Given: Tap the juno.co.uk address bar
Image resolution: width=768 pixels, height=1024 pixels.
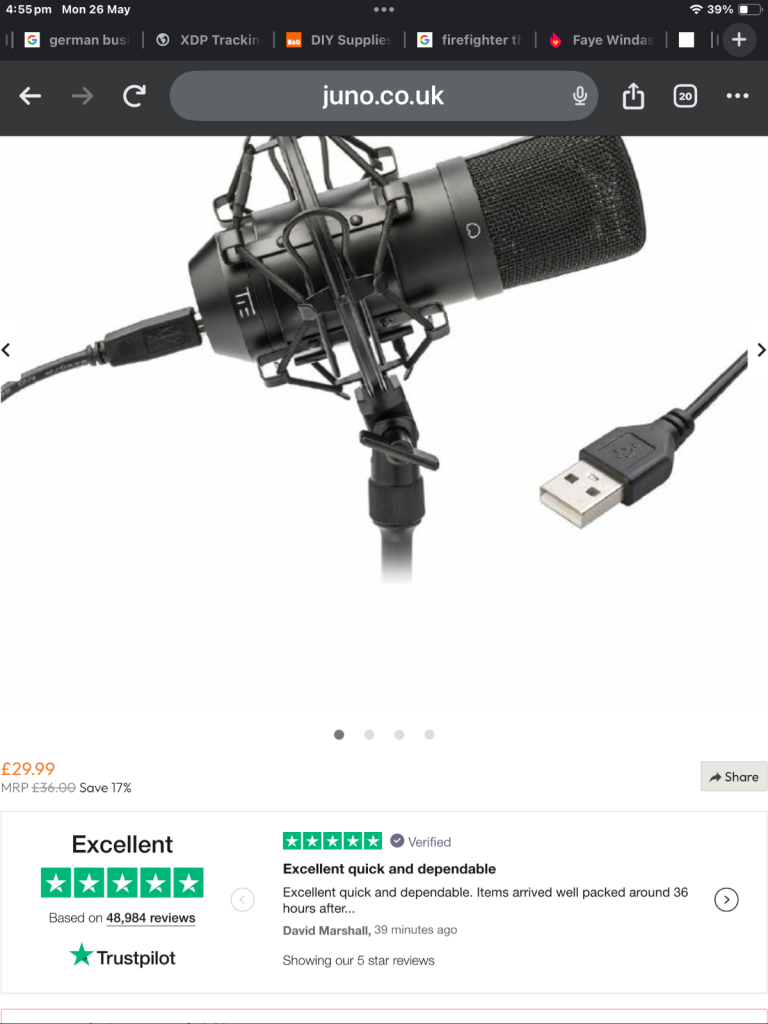Looking at the screenshot, I should [382, 96].
